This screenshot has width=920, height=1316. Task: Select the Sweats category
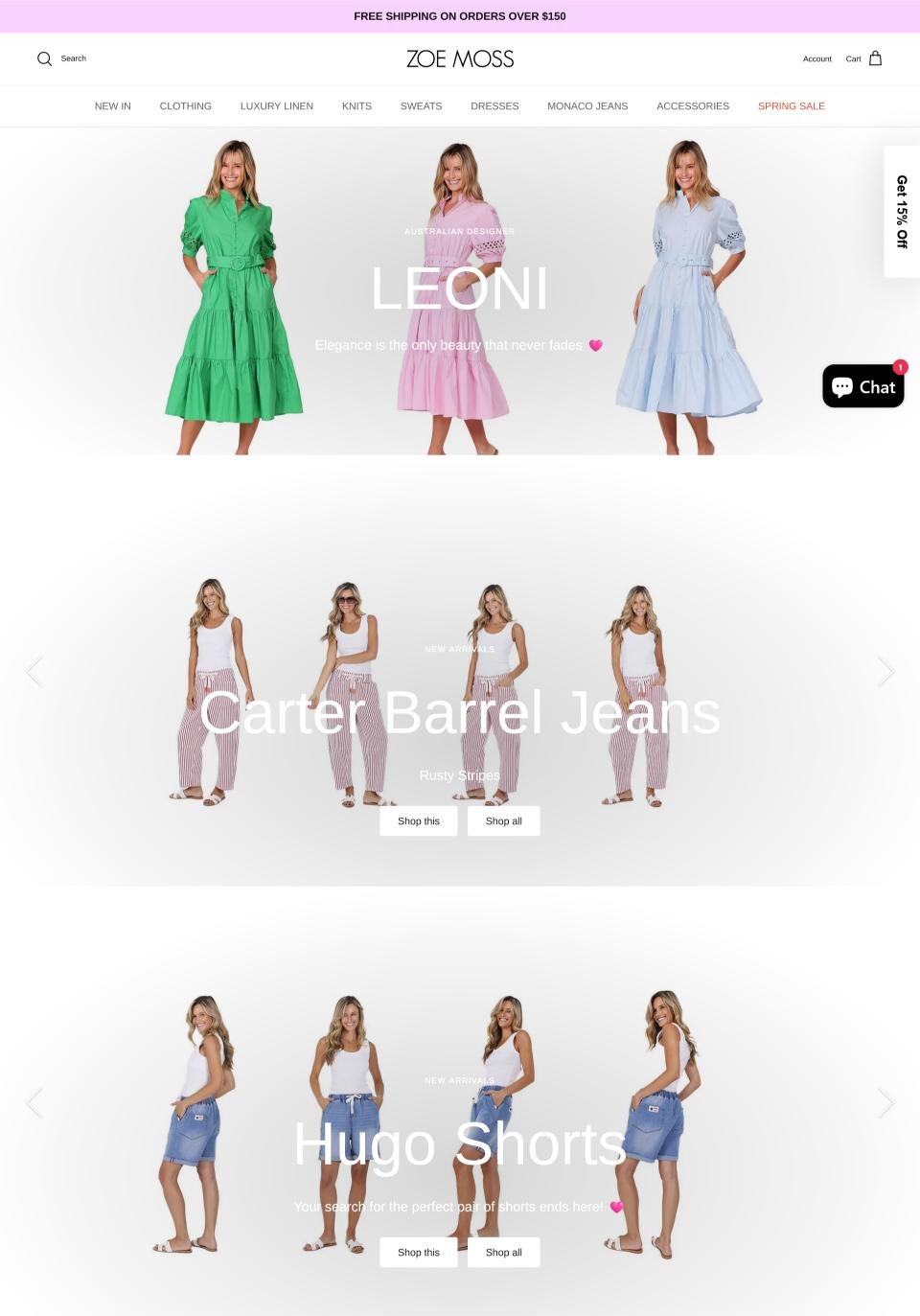pyautogui.click(x=421, y=106)
